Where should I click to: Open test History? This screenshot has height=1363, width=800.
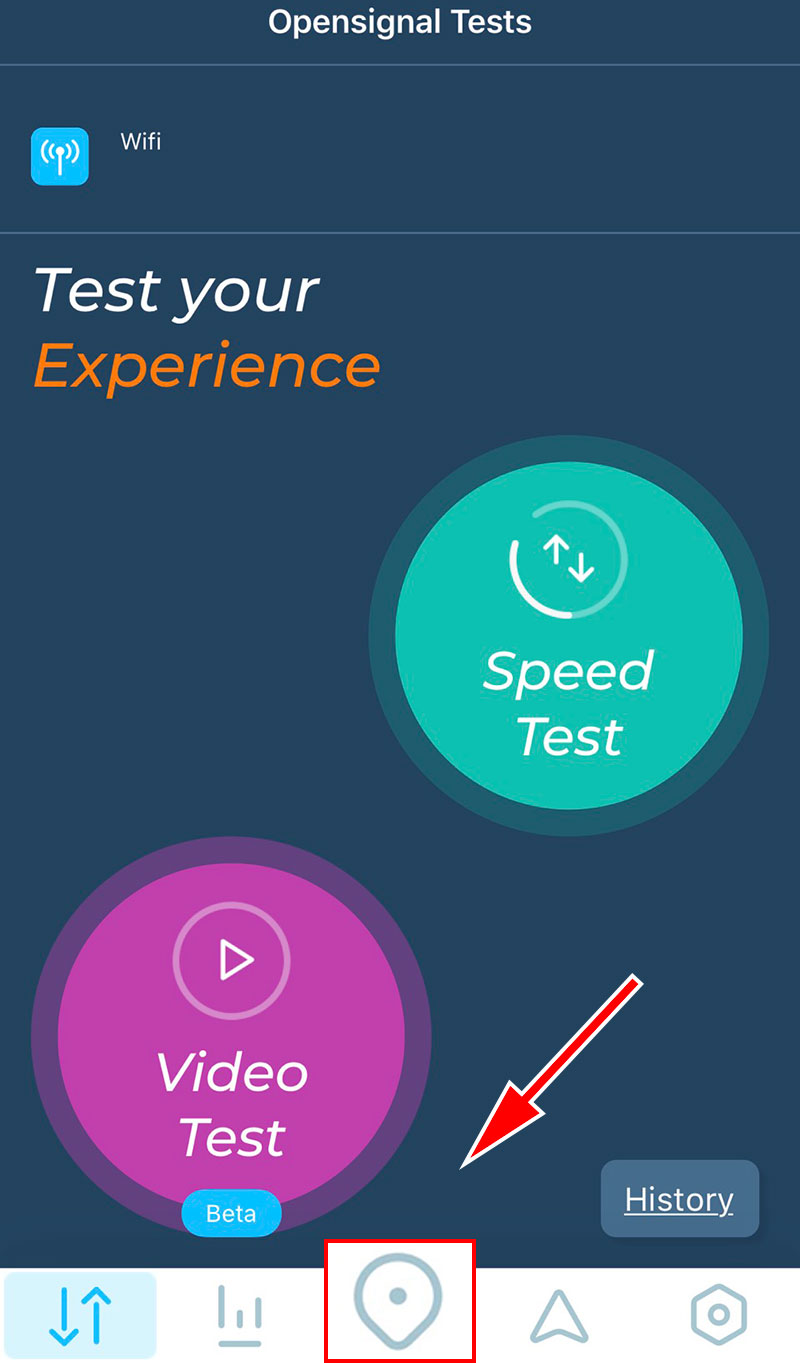point(679,1198)
